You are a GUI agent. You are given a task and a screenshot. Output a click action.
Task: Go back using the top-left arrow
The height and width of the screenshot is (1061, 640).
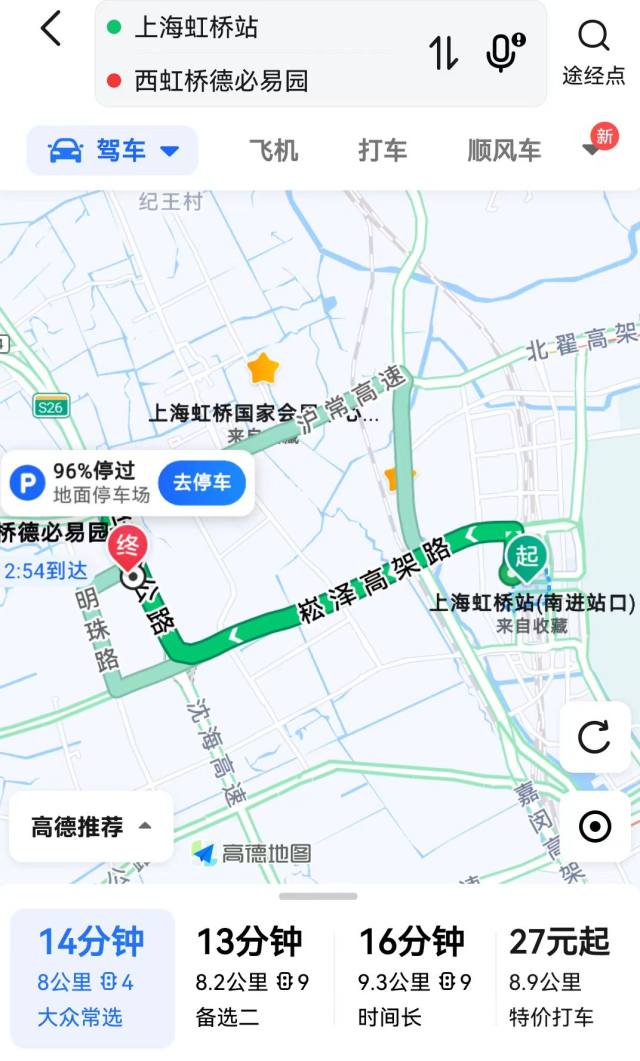[51, 29]
